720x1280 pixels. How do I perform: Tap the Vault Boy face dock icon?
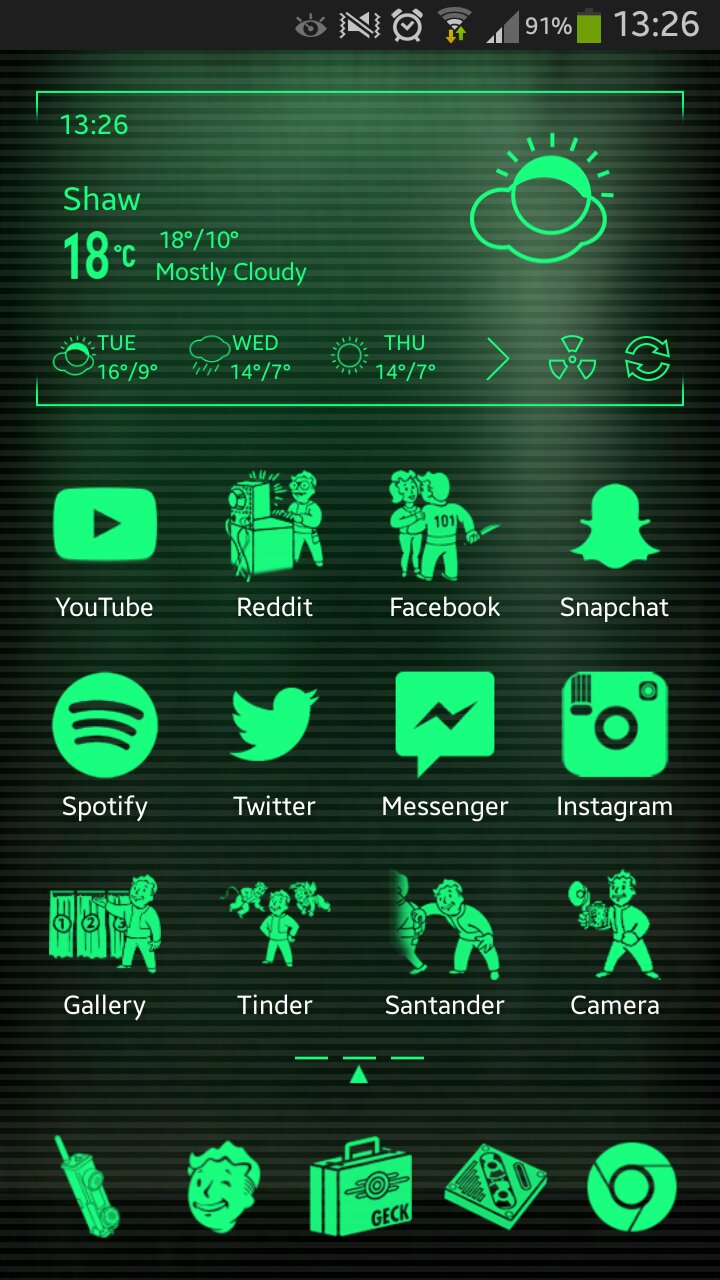[223, 1187]
